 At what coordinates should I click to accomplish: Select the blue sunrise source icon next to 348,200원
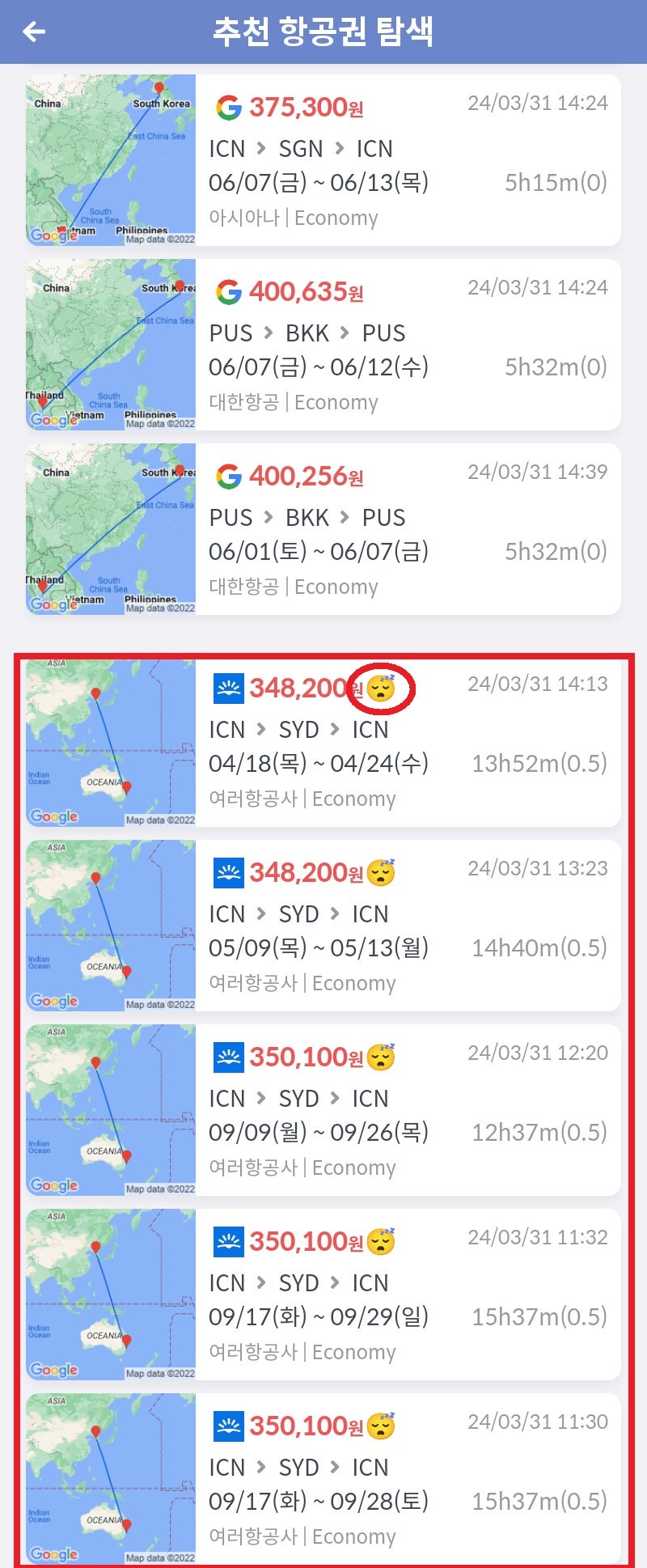(x=230, y=688)
